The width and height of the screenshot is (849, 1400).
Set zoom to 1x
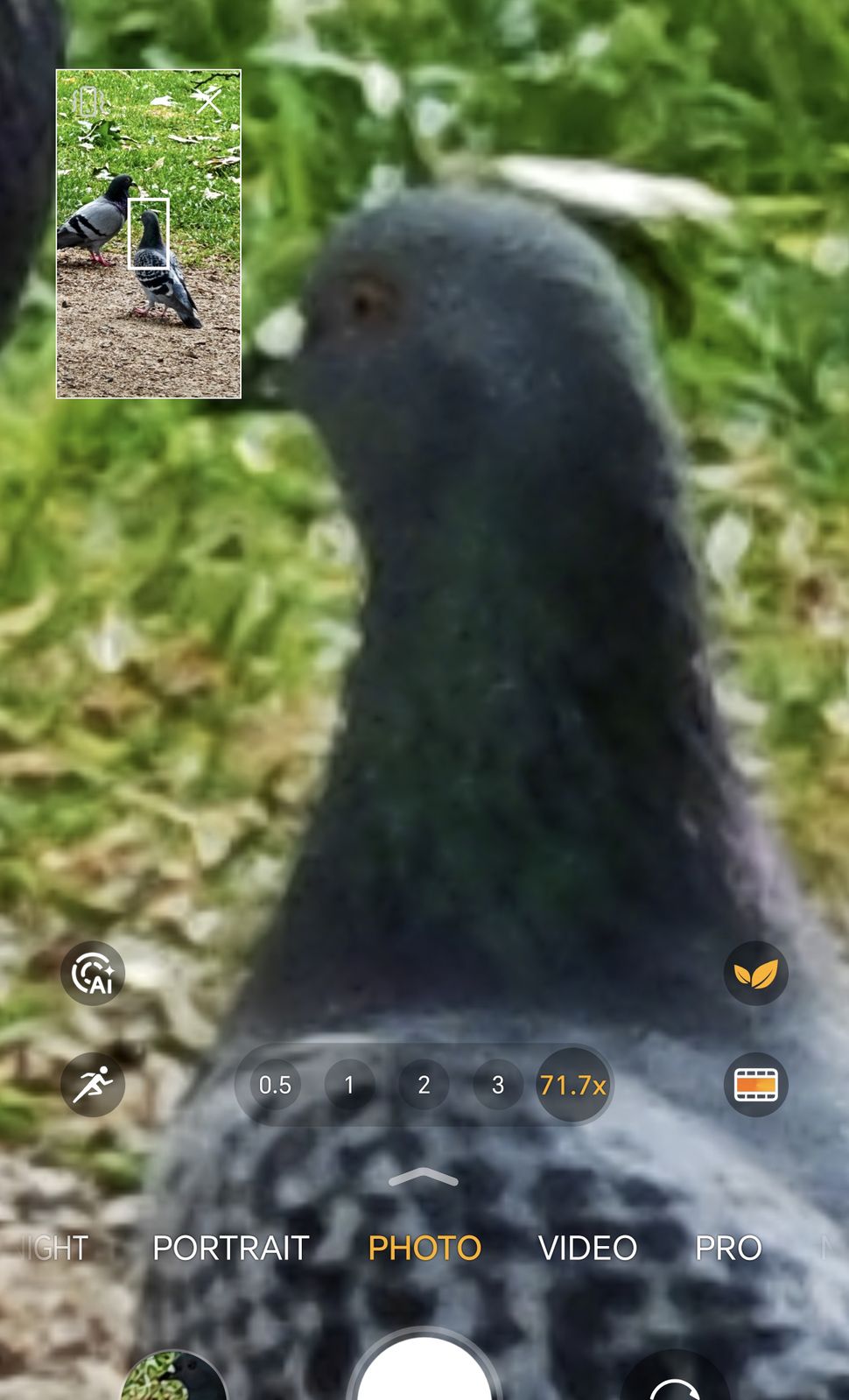[x=349, y=1085]
